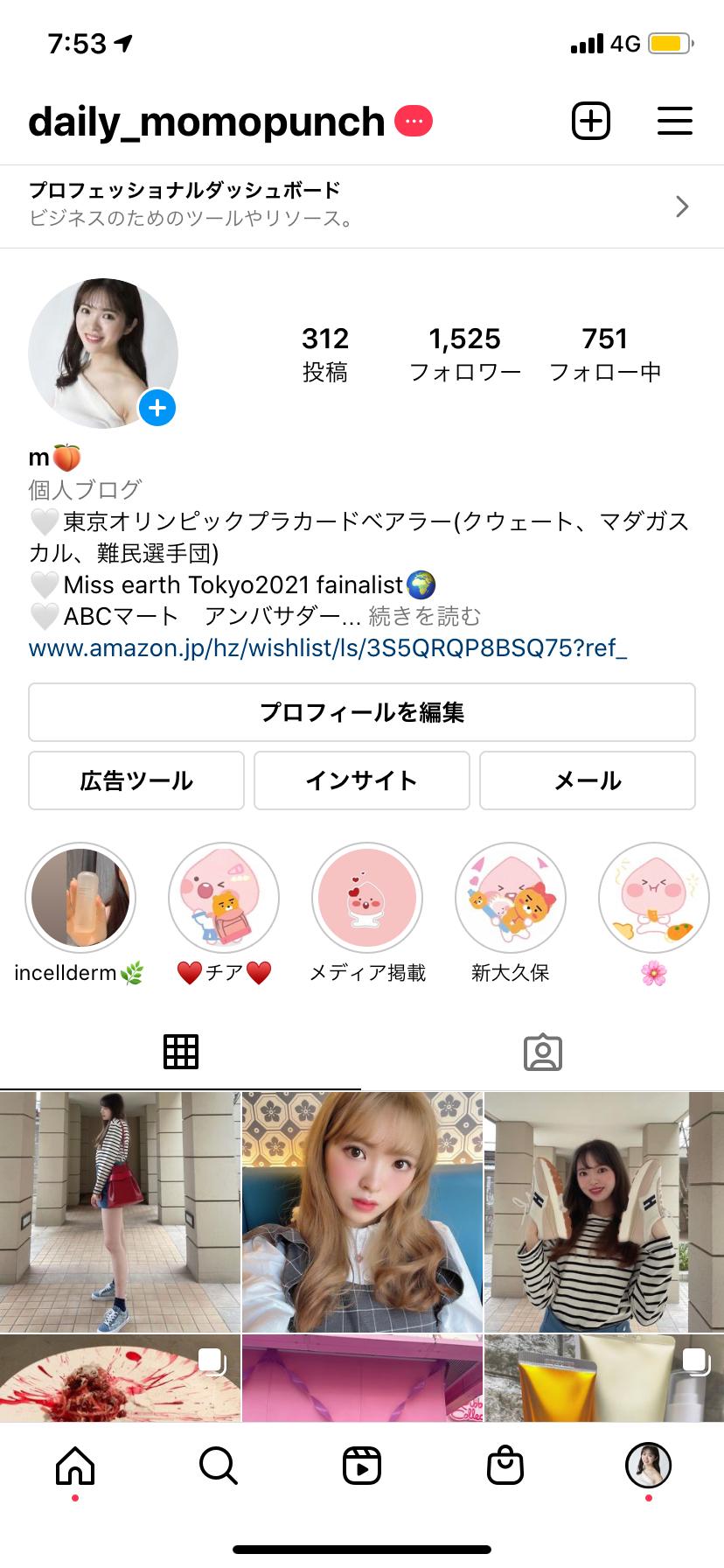
Task: View インサイト
Action: click(362, 780)
